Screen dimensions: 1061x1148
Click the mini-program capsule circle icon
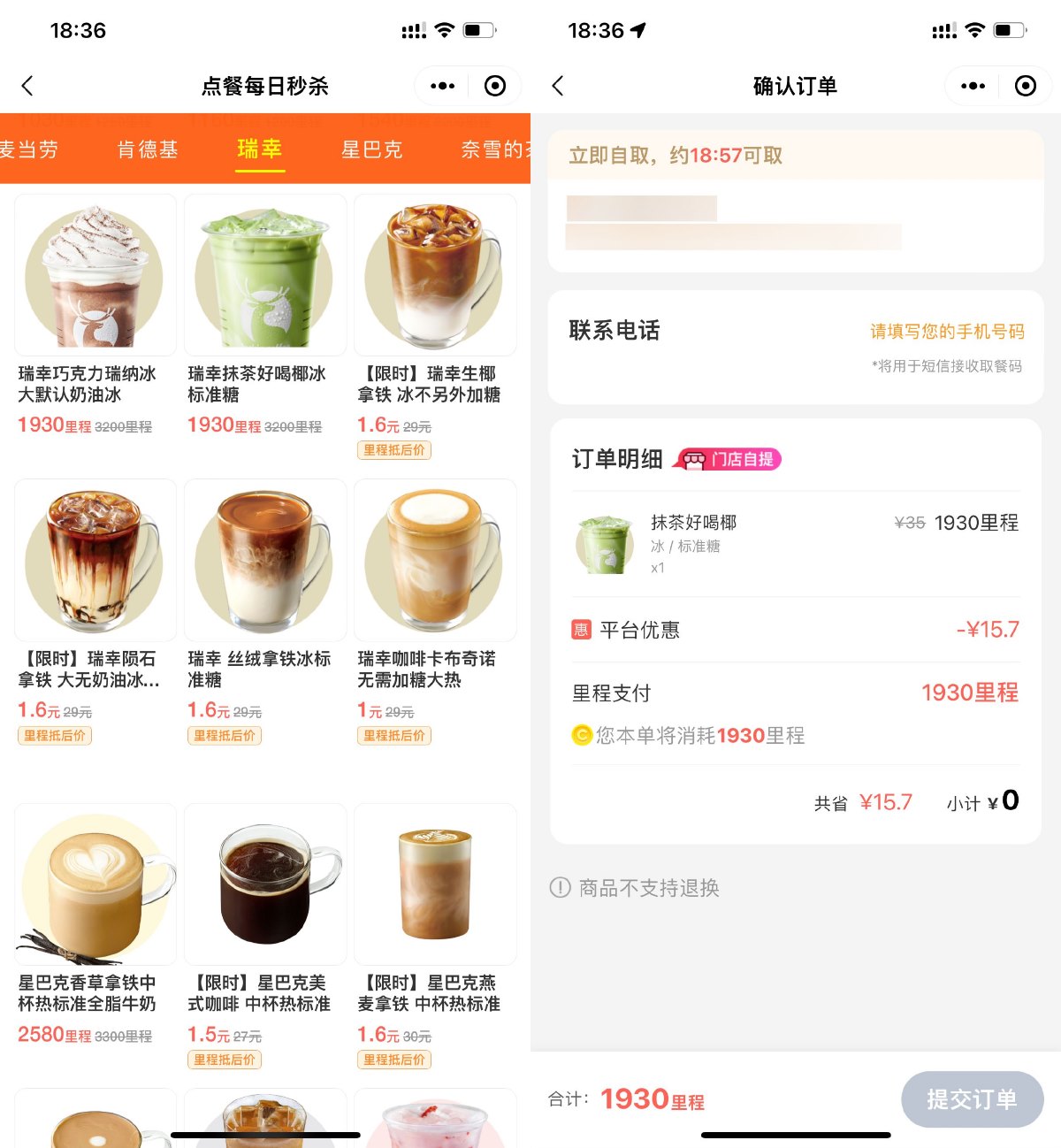495,86
